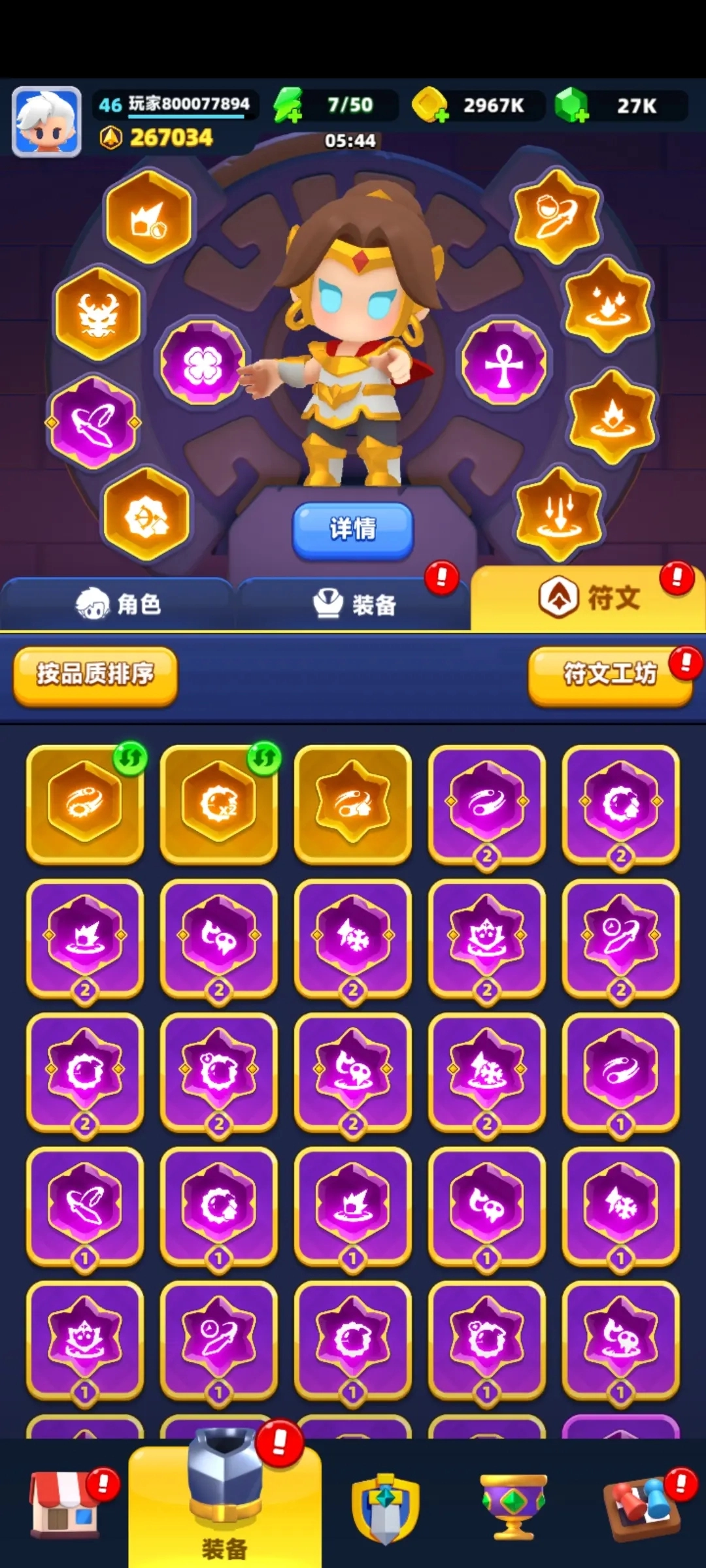Tap the blue 详情 button

(x=352, y=529)
